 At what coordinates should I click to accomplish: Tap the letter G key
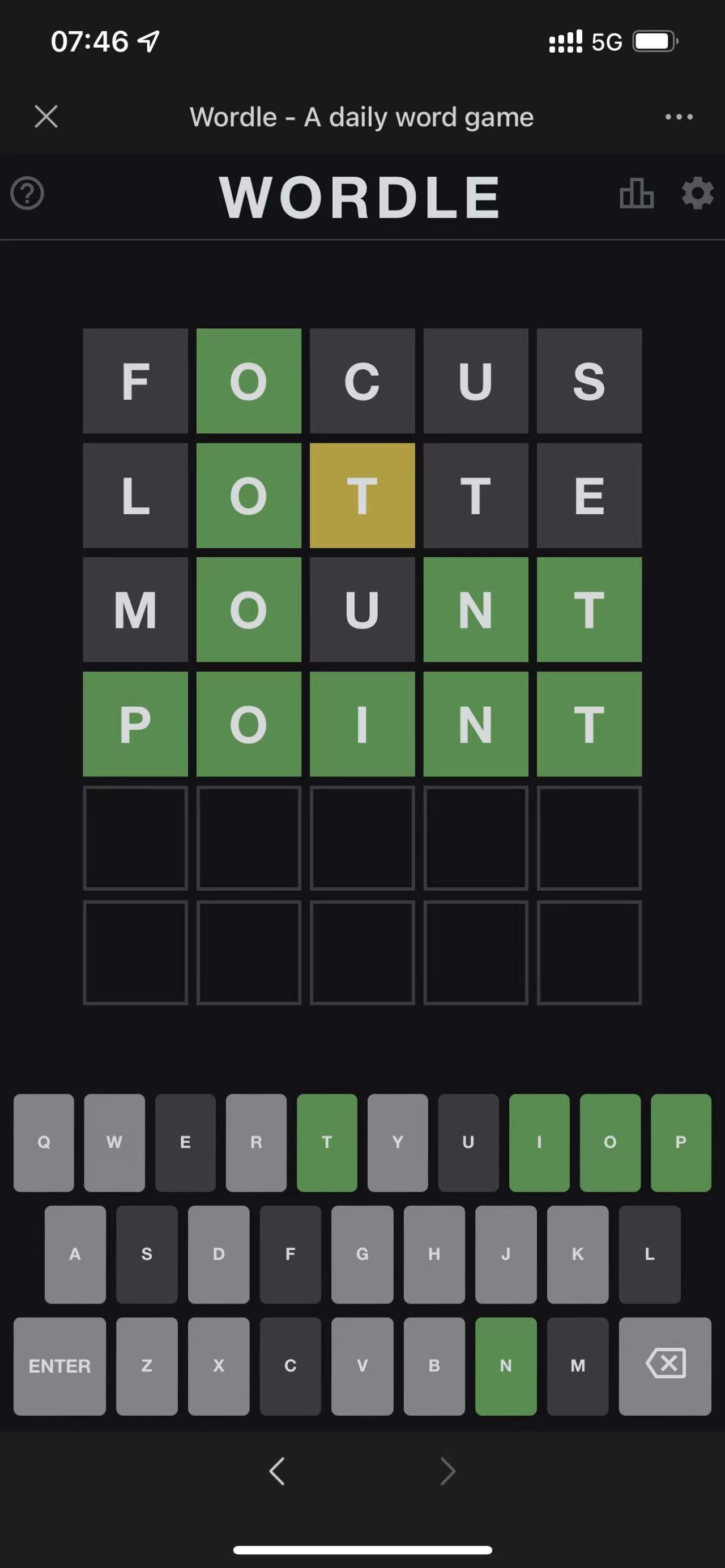pos(362,1254)
